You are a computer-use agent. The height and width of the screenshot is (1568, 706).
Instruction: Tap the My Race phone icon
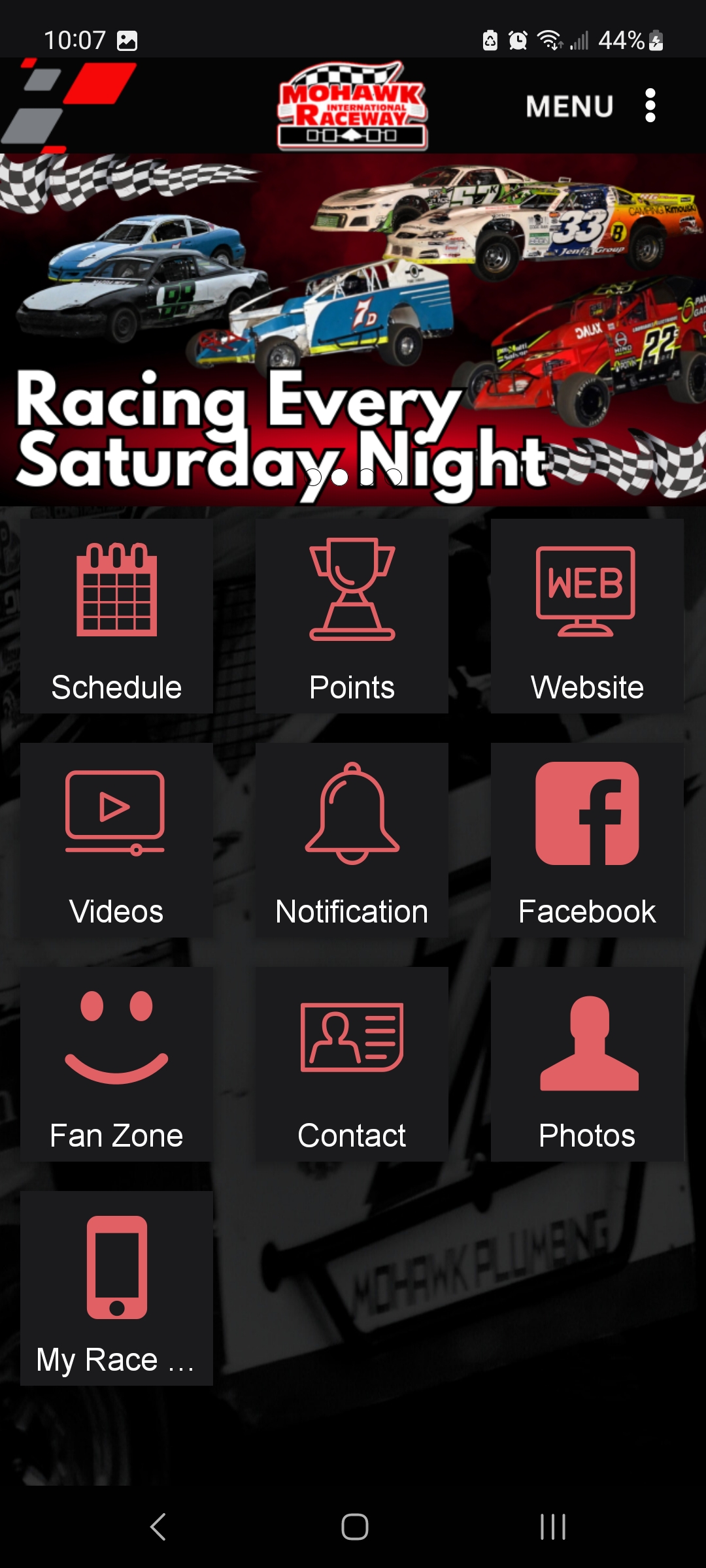(116, 1267)
